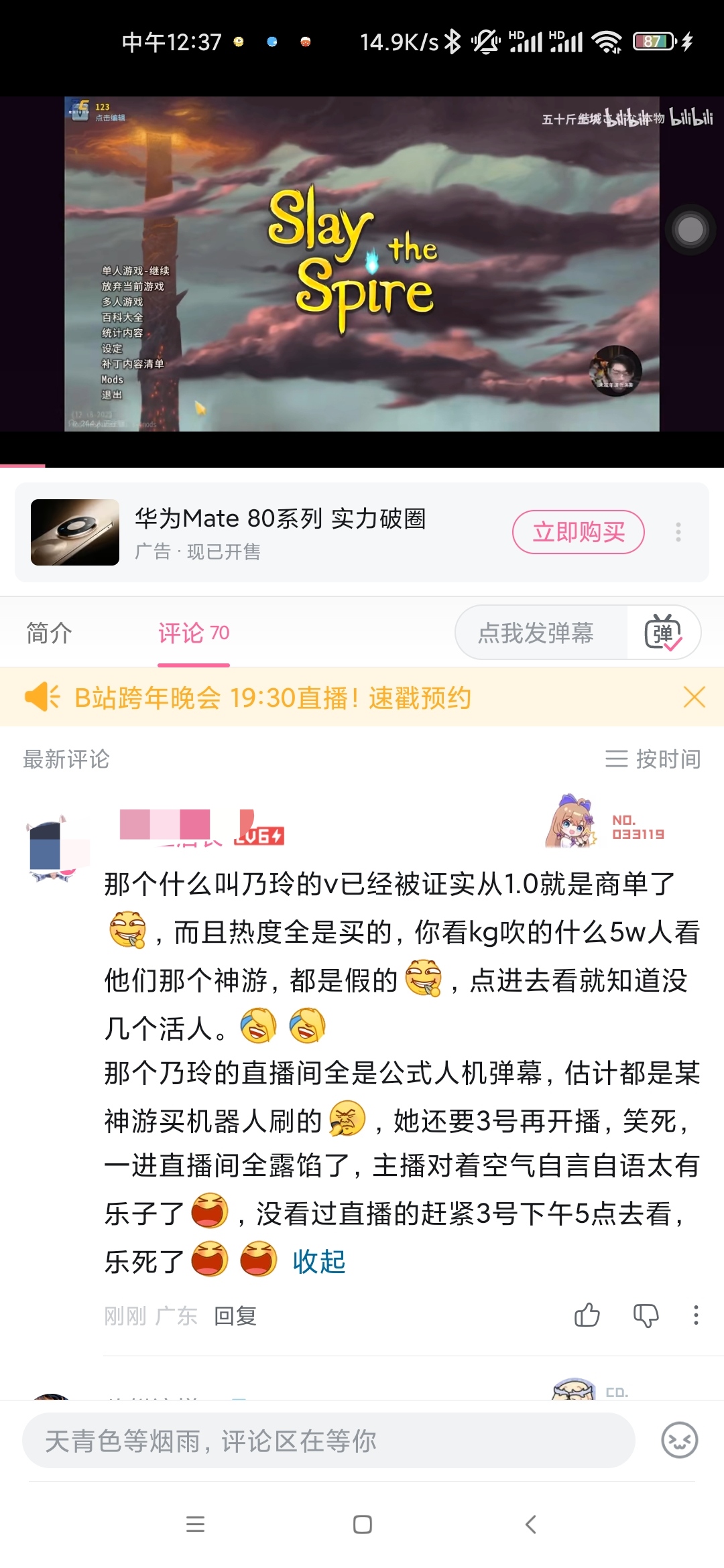Dismiss the B站跨年晚会 banner

[x=695, y=698]
